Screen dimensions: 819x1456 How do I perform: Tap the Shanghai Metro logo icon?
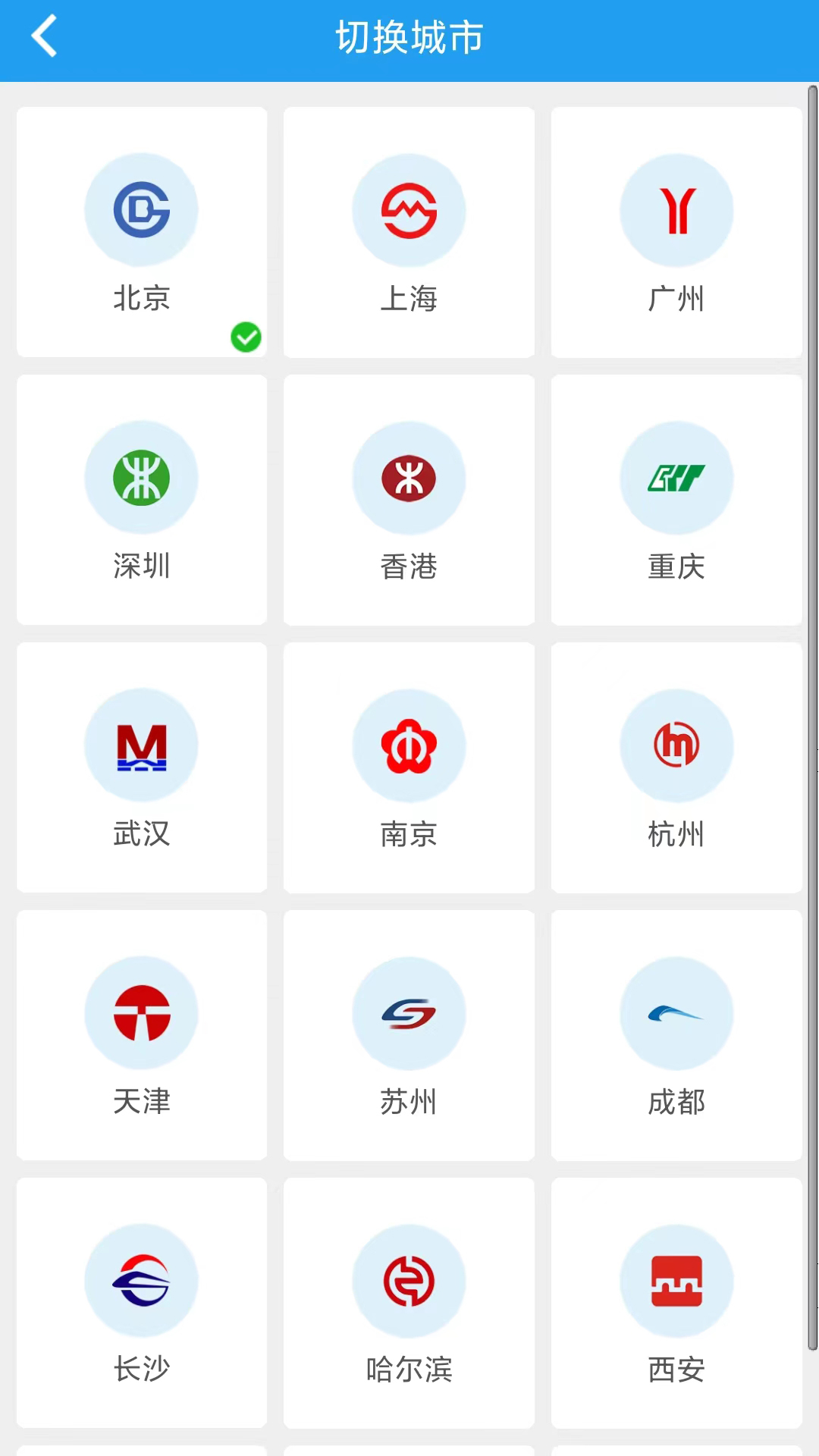click(x=409, y=211)
